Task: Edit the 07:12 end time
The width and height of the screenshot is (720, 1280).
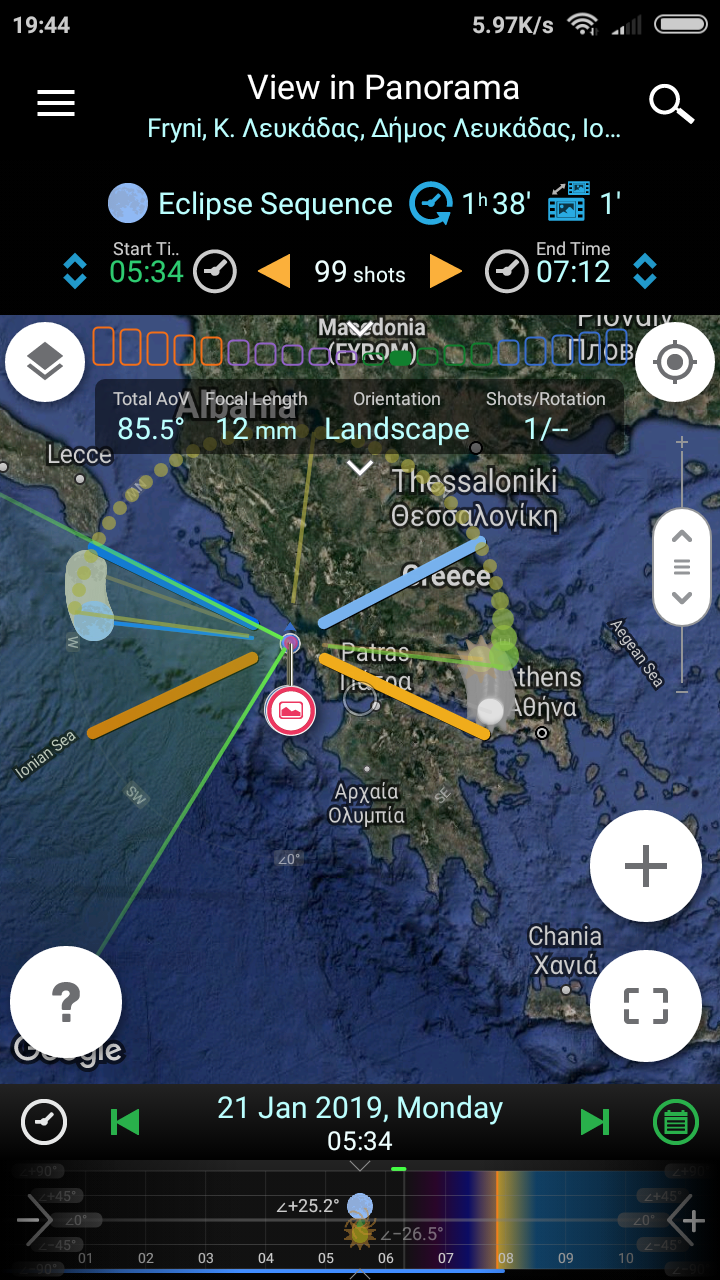Action: (x=573, y=272)
